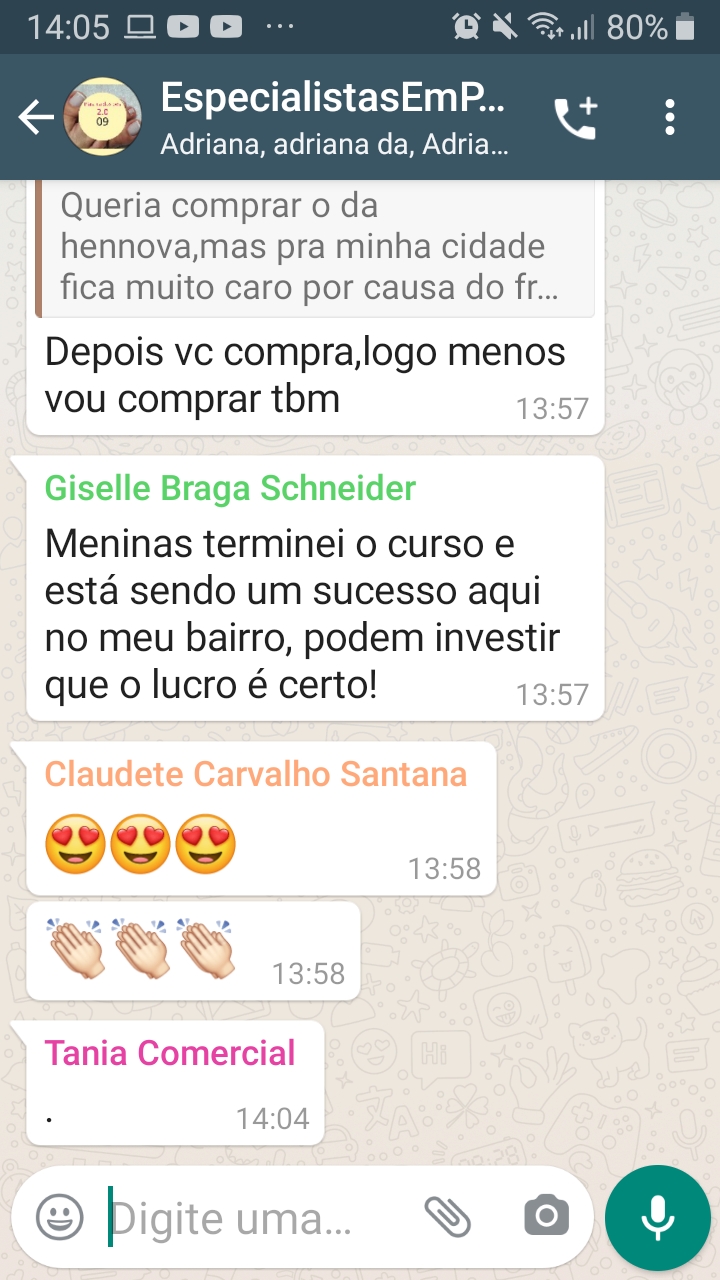Tap Tania Comercial's sender name
The width and height of the screenshot is (720, 1280).
click(x=170, y=1052)
